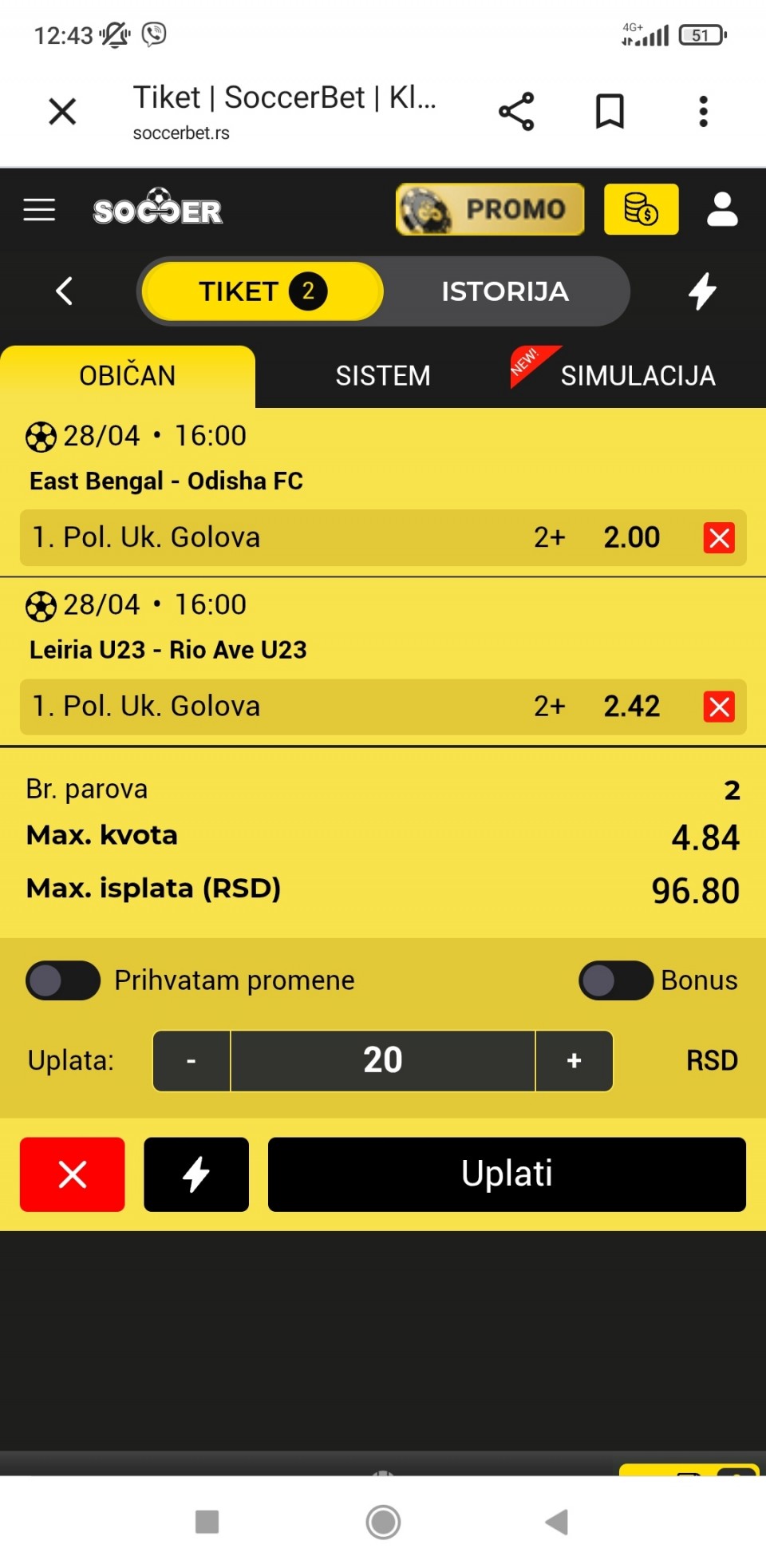Bookmark this page
Viewport: 766px width, 1568px height.
tap(610, 112)
